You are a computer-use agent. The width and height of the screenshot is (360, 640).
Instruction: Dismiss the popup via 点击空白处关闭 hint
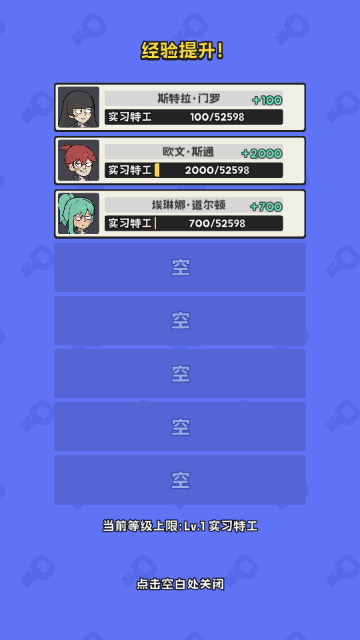click(180, 584)
